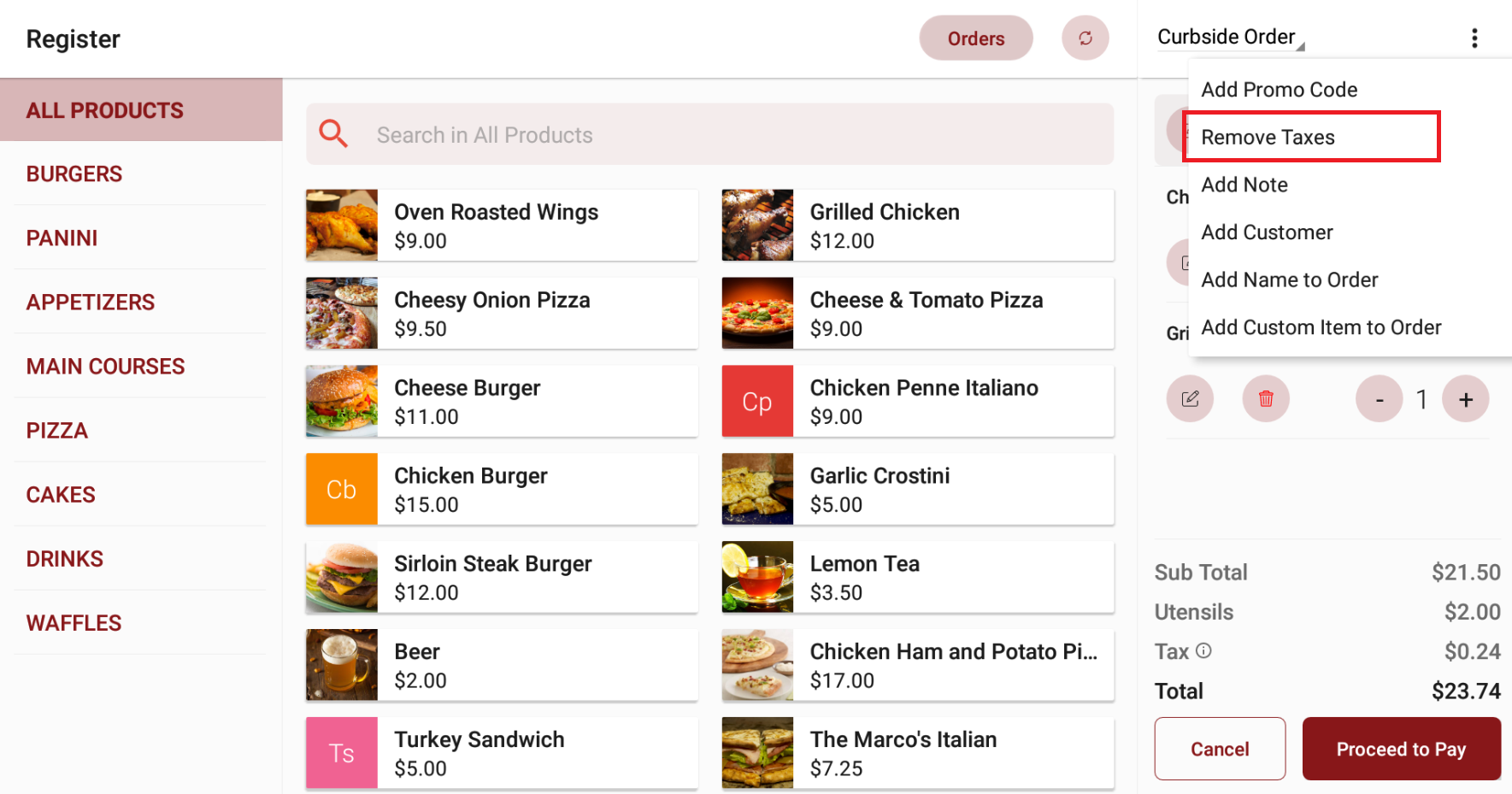Viewport: 1512px width, 794px height.
Task: Open the three-dot overflow menu
Action: (x=1474, y=38)
